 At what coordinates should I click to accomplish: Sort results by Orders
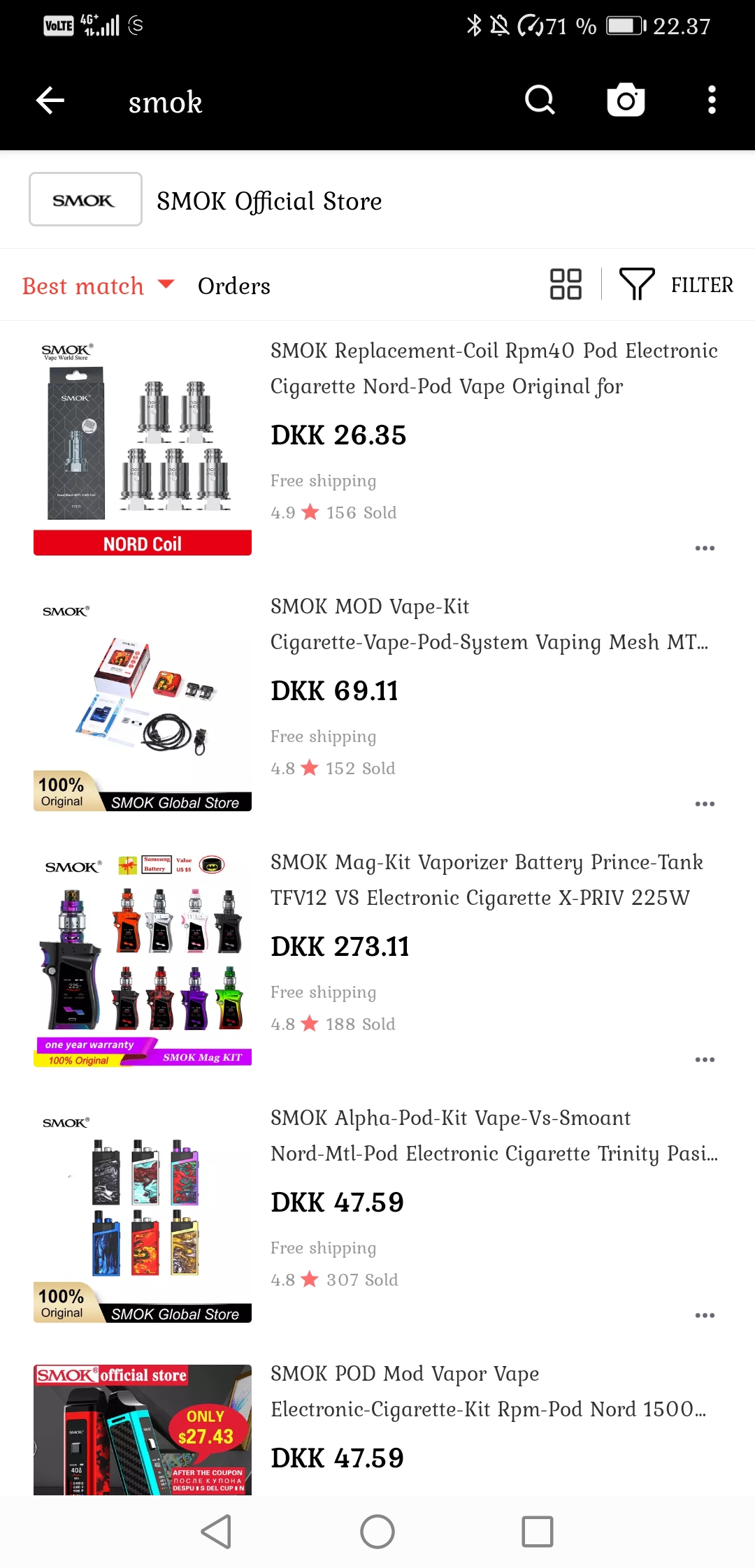(233, 286)
